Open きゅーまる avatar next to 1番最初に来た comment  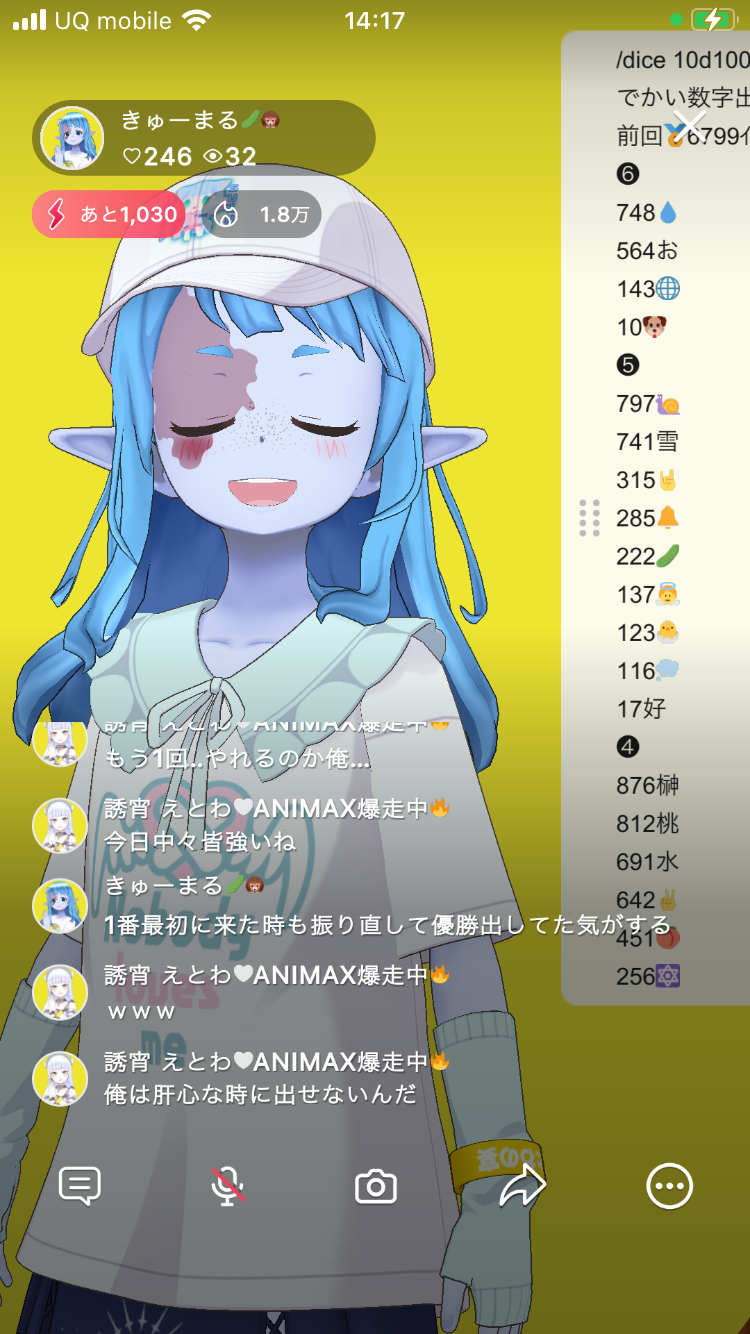point(60,906)
